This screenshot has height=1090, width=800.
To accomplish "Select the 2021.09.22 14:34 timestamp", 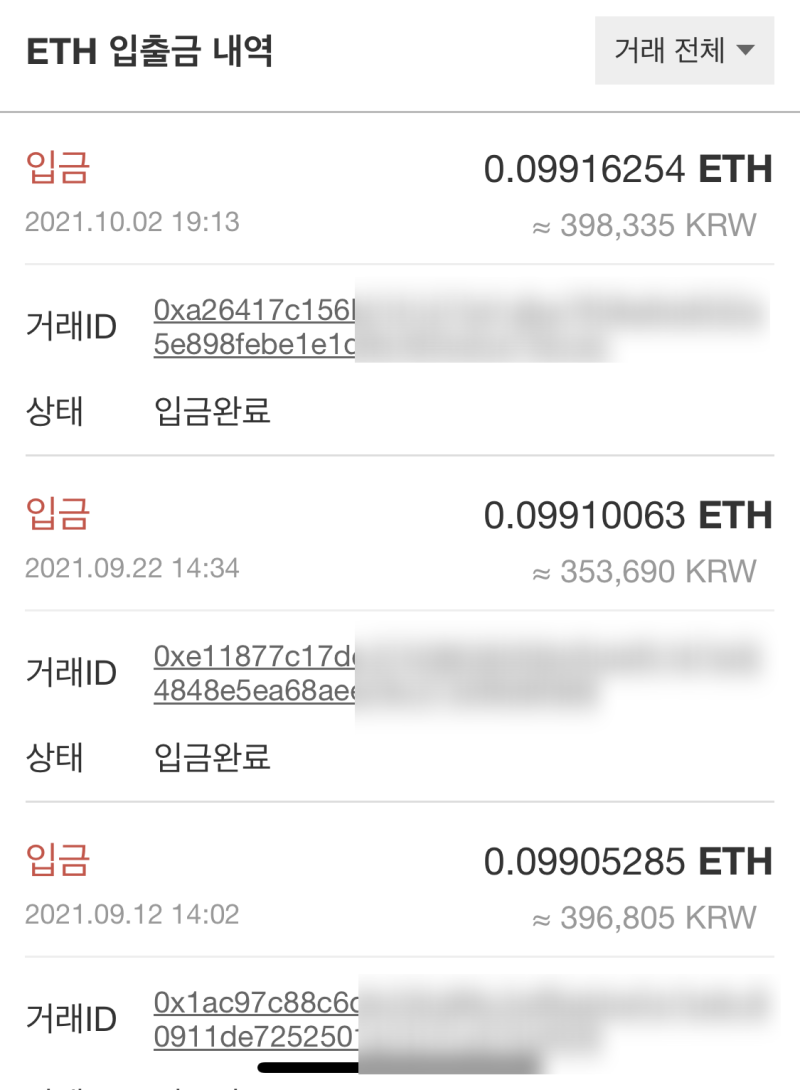I will coord(136,568).
